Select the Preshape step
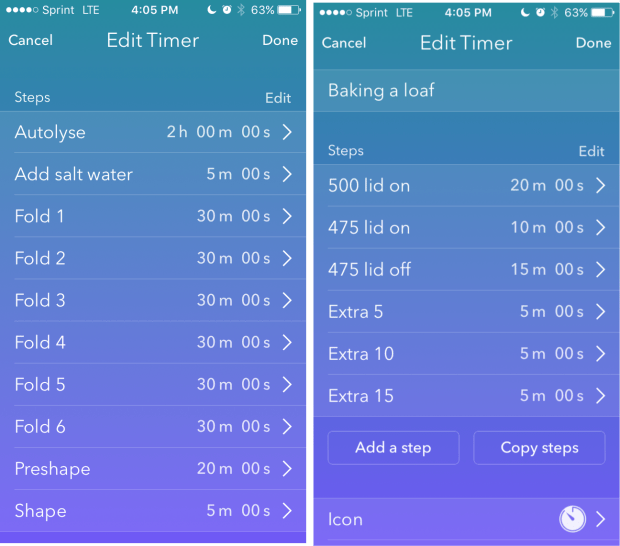 pos(152,468)
